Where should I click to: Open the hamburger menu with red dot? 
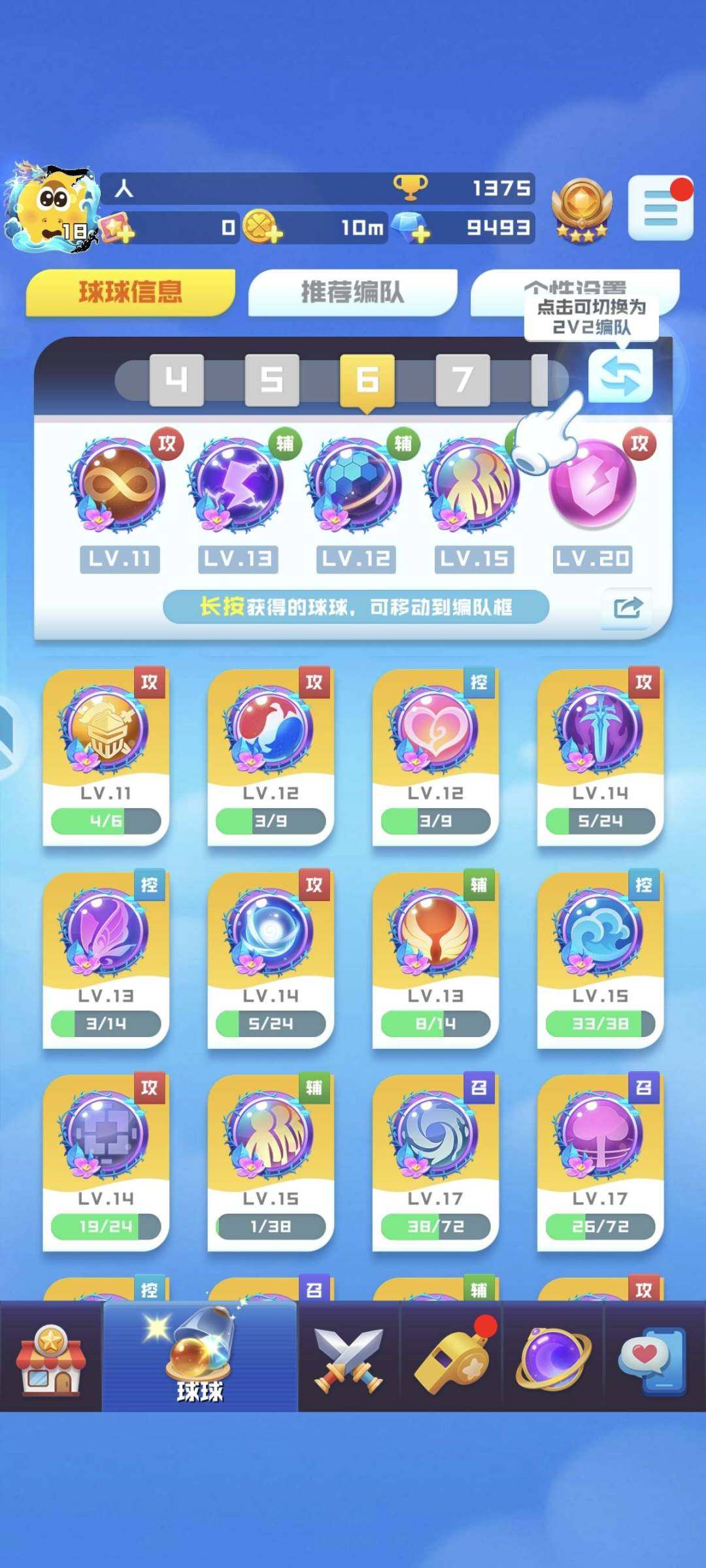(x=660, y=209)
